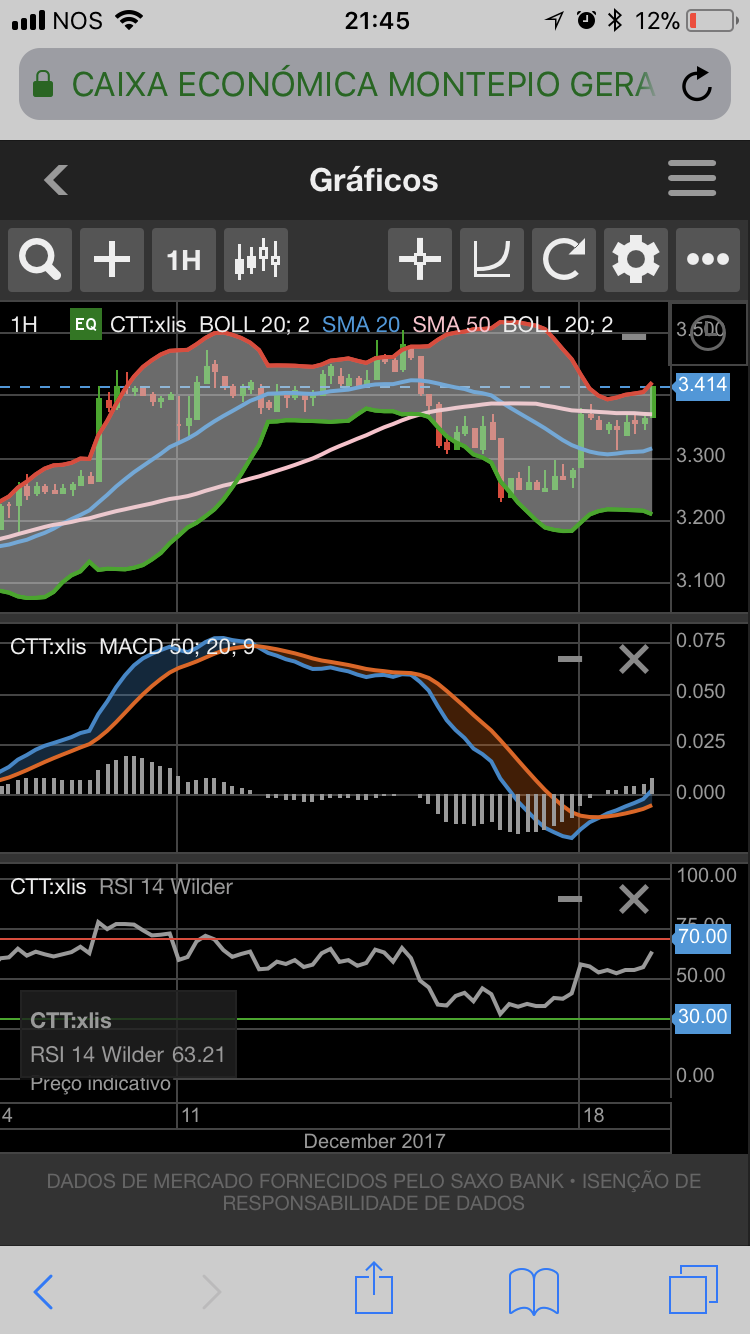Add a new item with the plus button
This screenshot has height=1334, width=750.
click(x=112, y=260)
